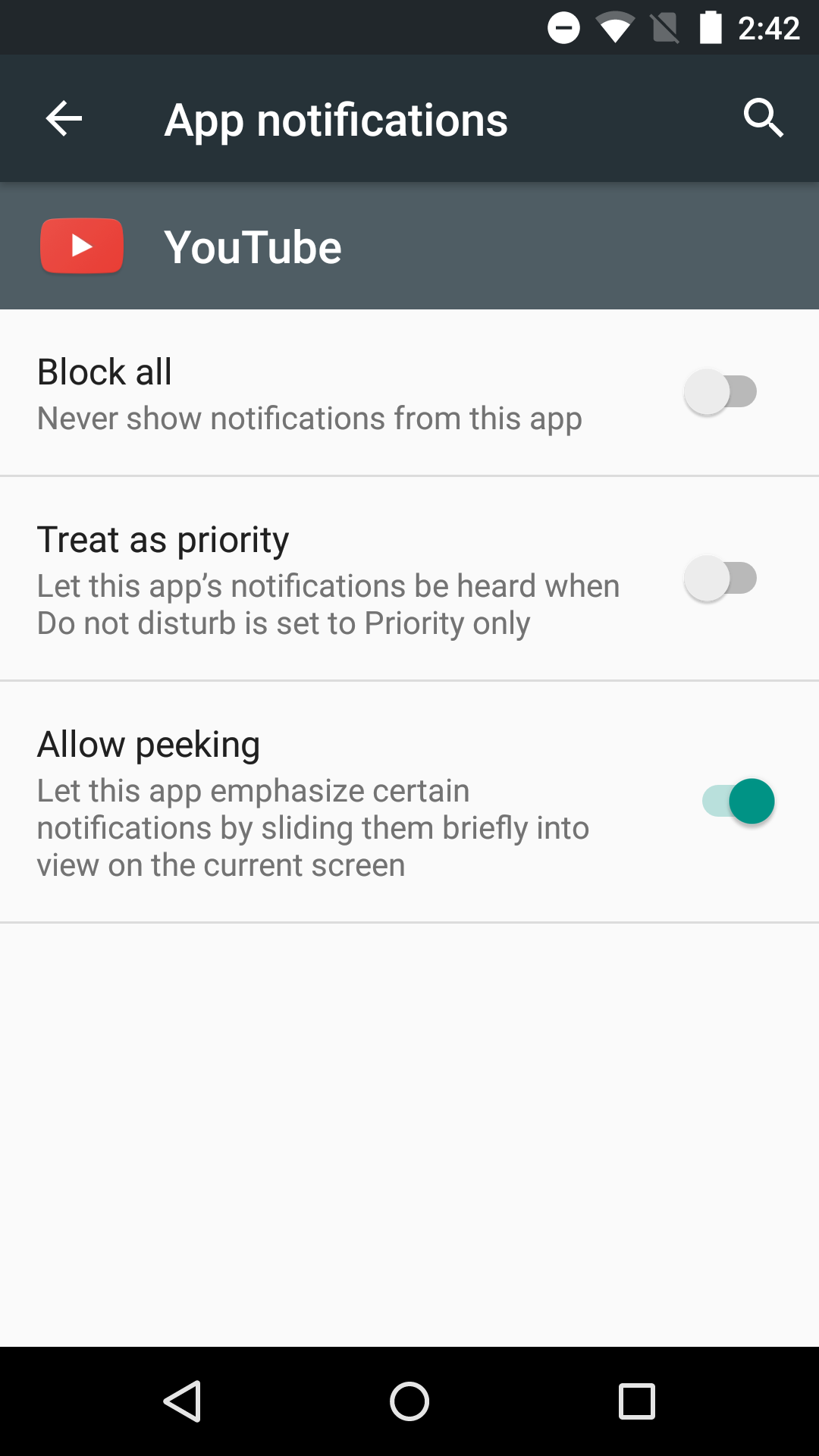Screen dimensions: 819x1456
Task: Tap the system home button
Action: [x=409, y=1401]
